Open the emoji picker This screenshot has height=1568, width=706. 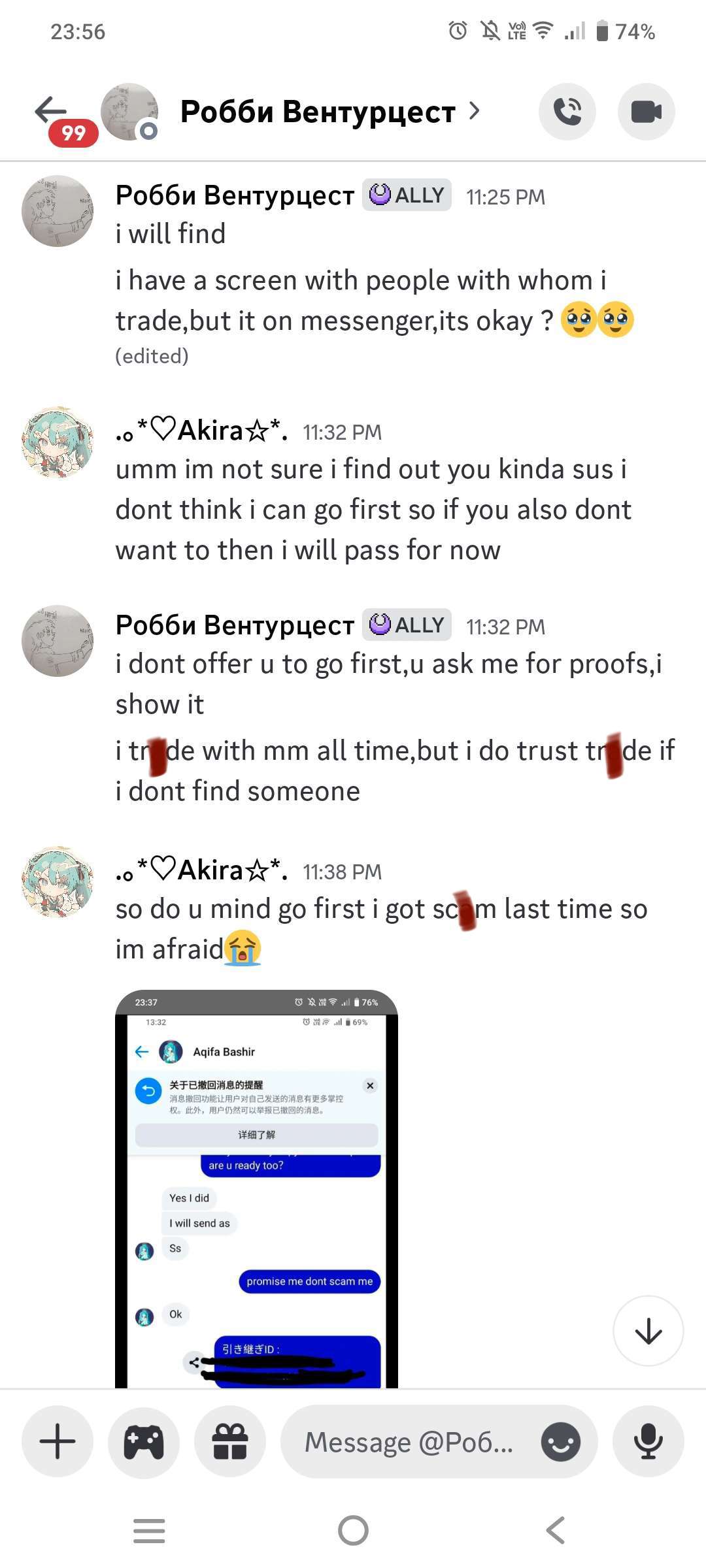point(560,1441)
